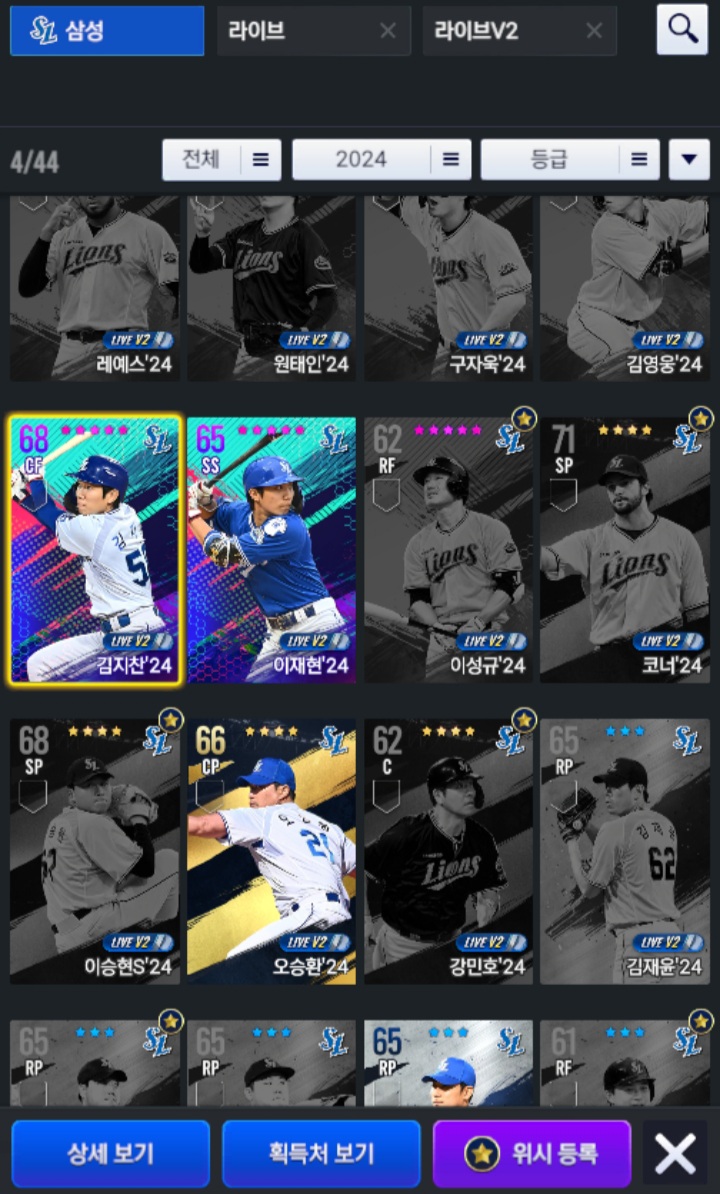Open the 등급 sort dropdown
Image resolution: width=720 pixels, height=1194 pixels.
click(x=570, y=159)
